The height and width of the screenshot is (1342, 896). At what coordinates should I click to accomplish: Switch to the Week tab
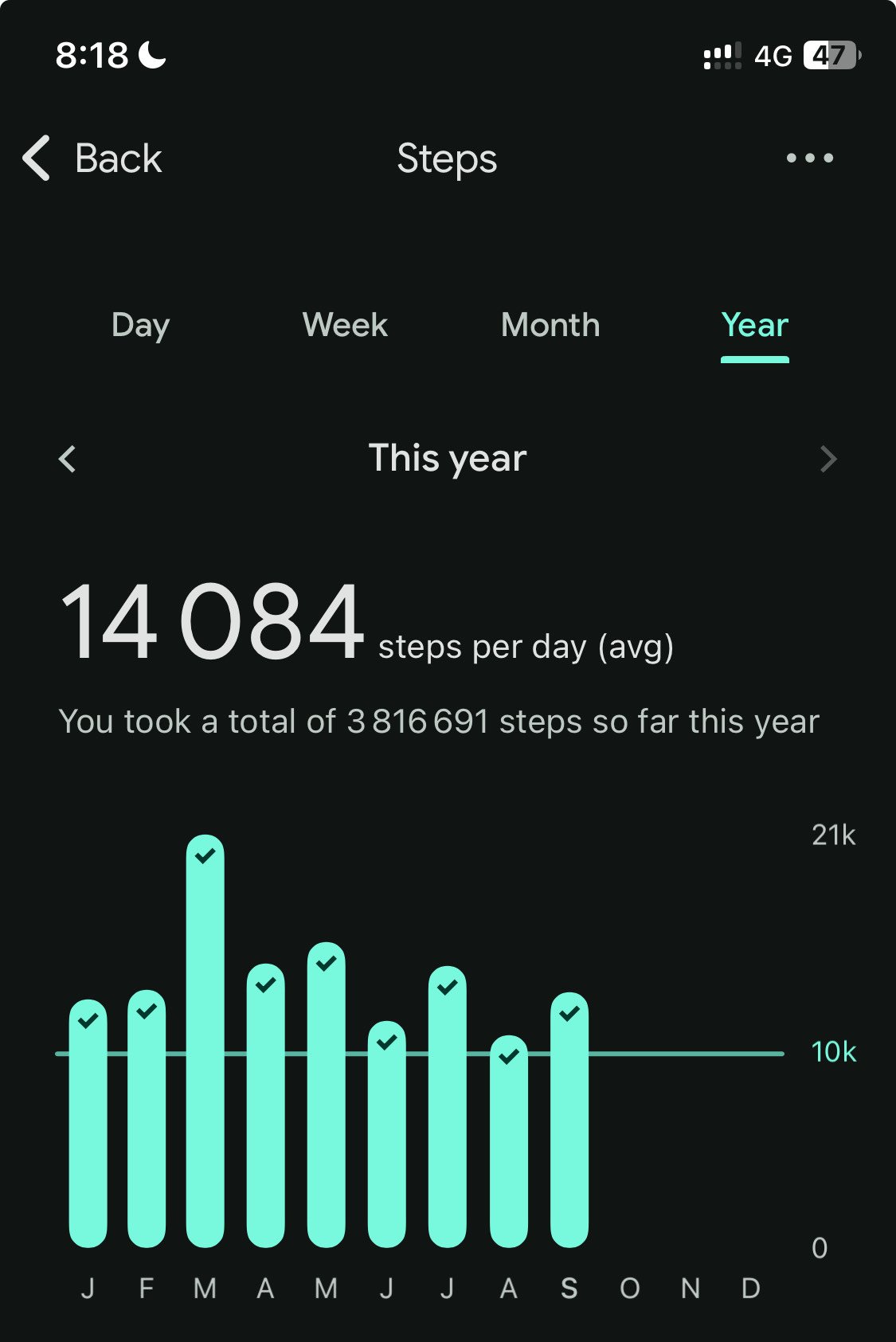pyautogui.click(x=345, y=325)
